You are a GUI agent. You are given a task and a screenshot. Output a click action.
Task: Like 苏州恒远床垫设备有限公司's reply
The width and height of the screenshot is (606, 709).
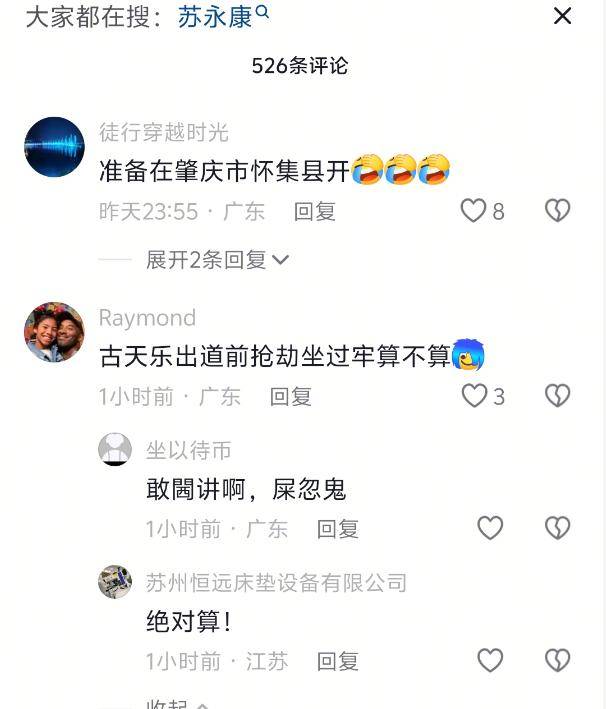[490, 661]
